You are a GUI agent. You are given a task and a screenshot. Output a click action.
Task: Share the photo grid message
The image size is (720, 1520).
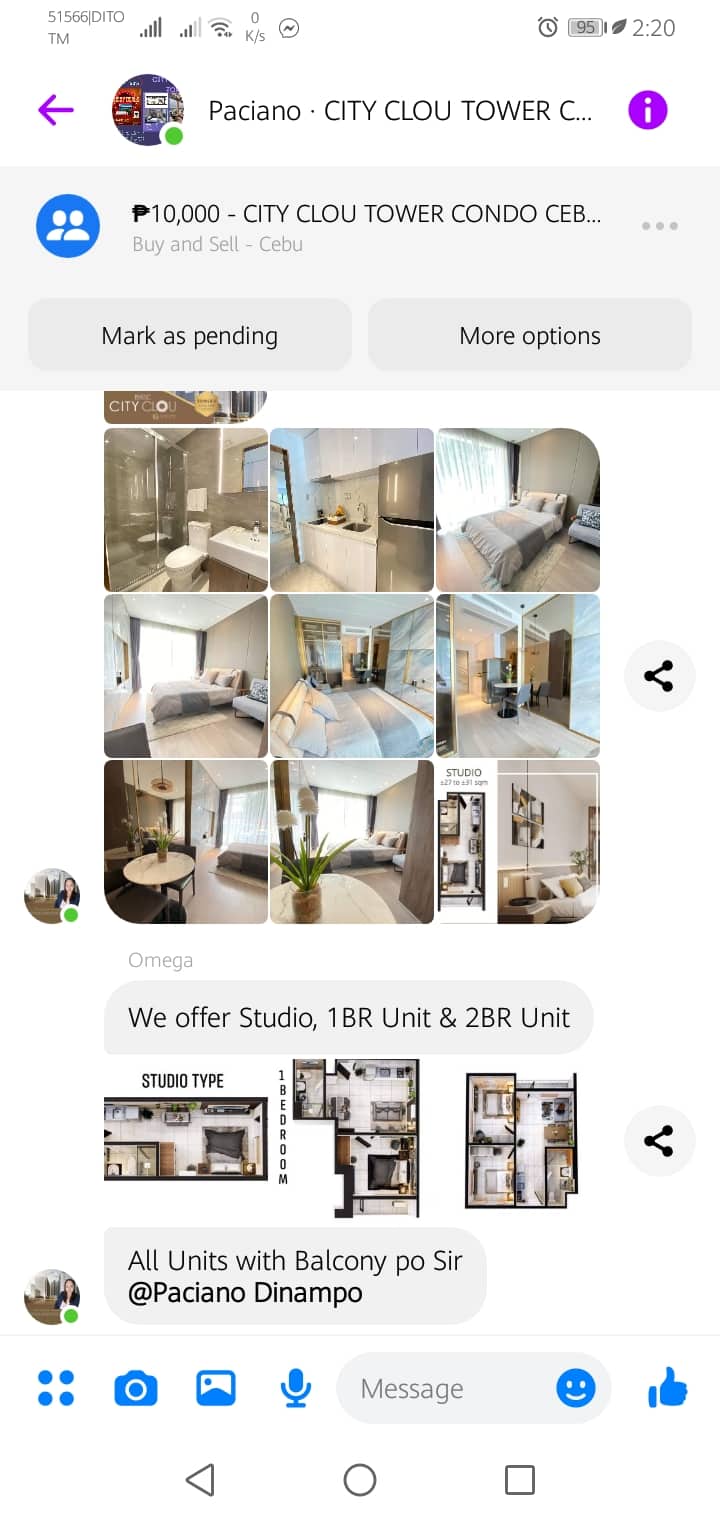click(x=659, y=677)
